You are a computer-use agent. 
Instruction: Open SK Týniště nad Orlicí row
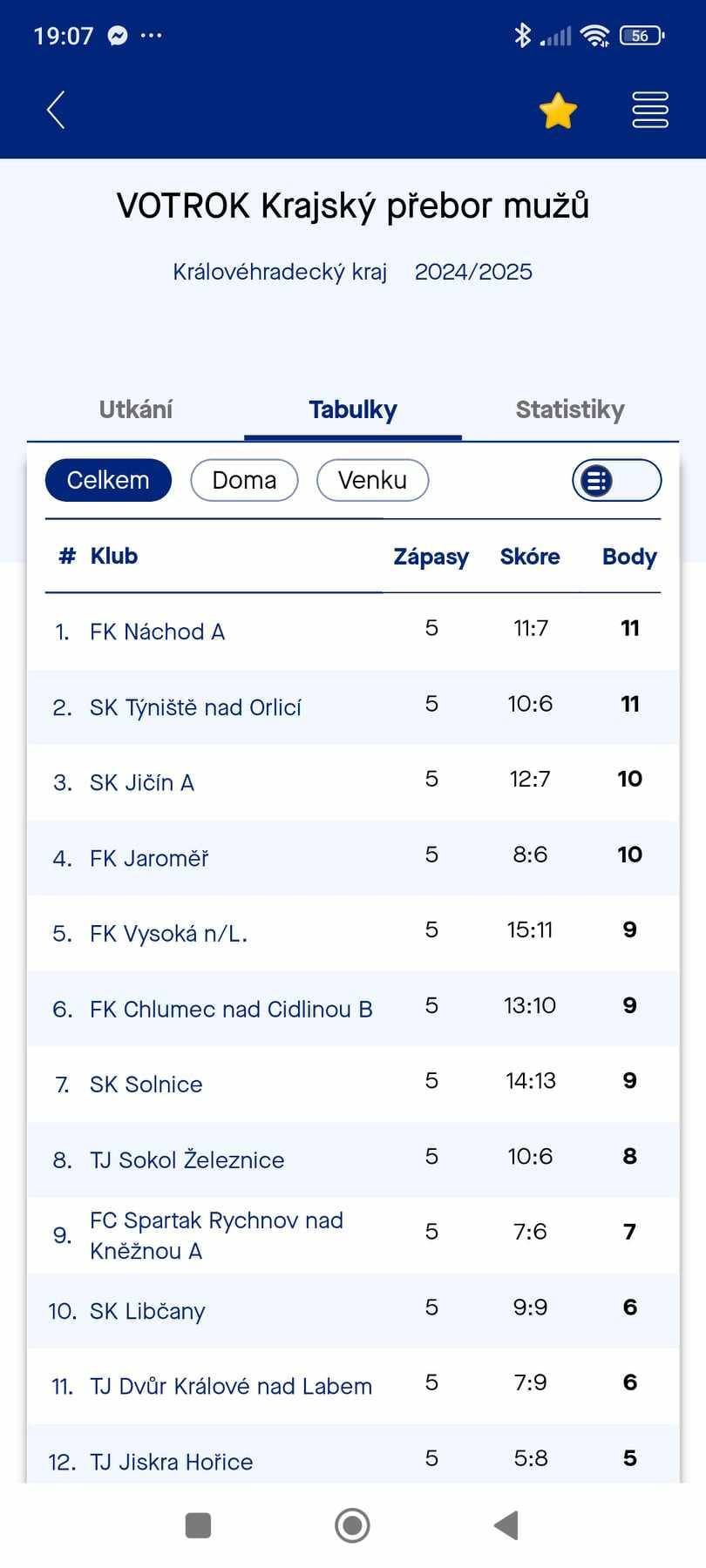353,706
